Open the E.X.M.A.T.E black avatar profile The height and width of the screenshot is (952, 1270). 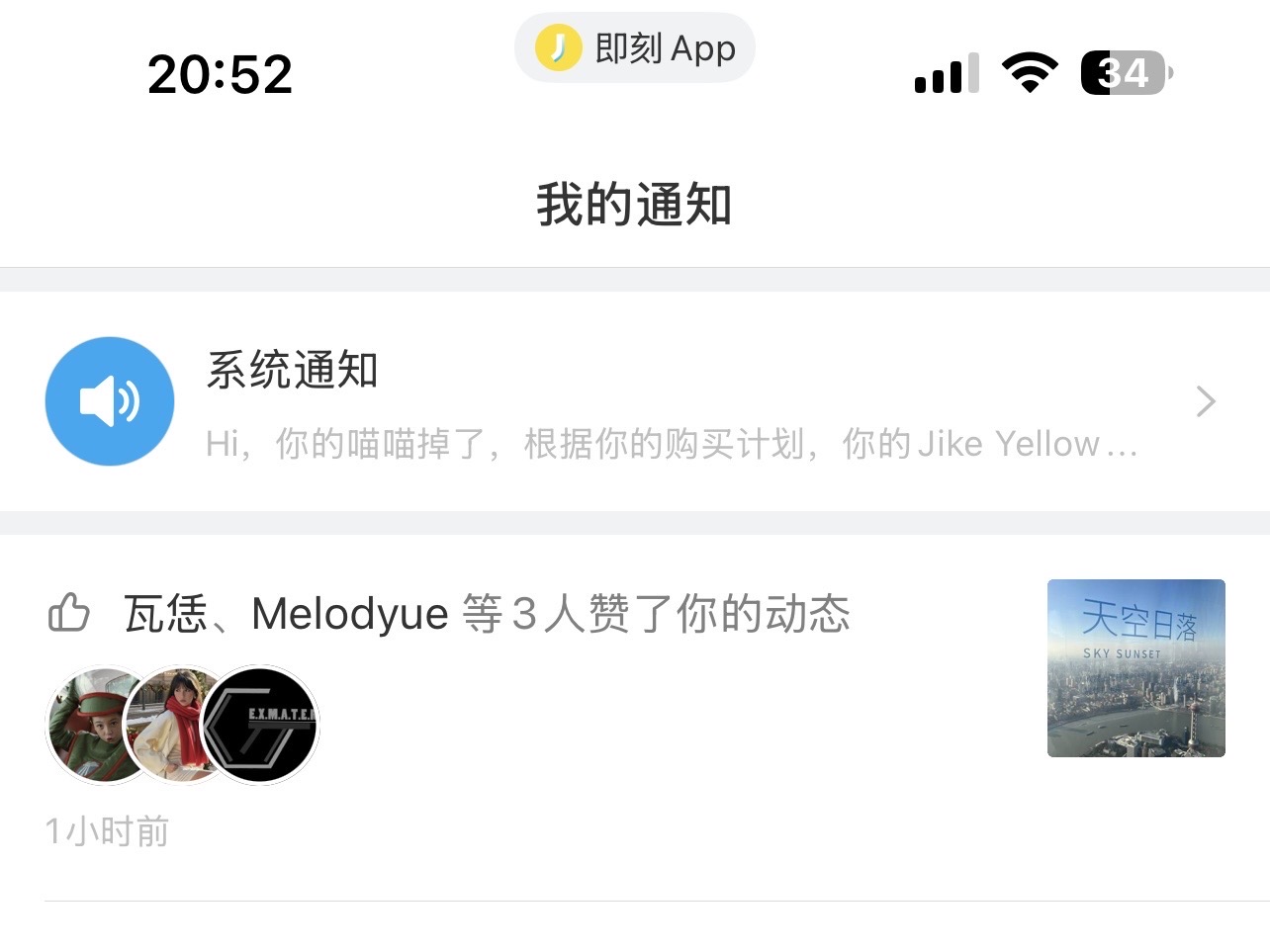point(261,725)
